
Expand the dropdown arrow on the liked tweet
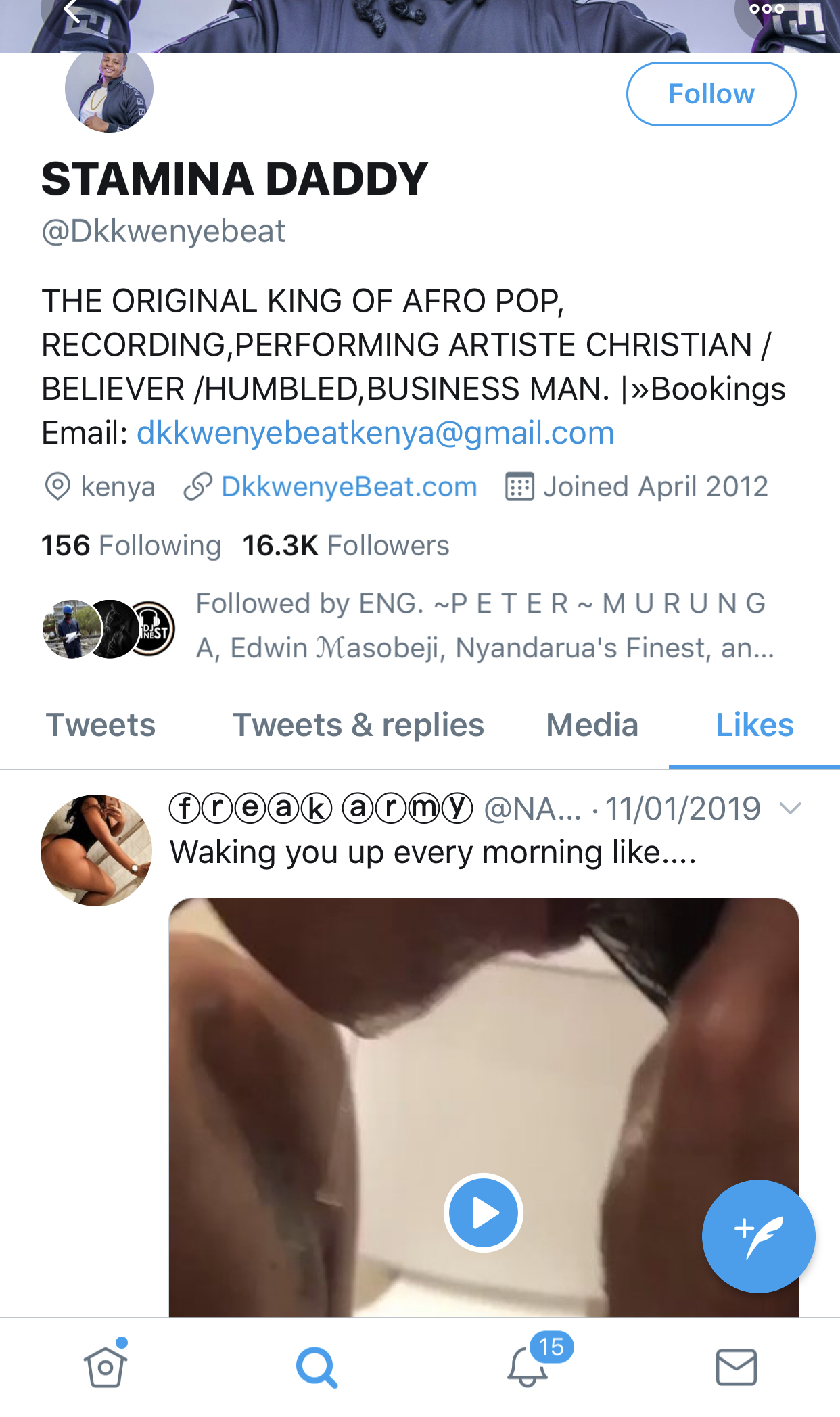790,808
